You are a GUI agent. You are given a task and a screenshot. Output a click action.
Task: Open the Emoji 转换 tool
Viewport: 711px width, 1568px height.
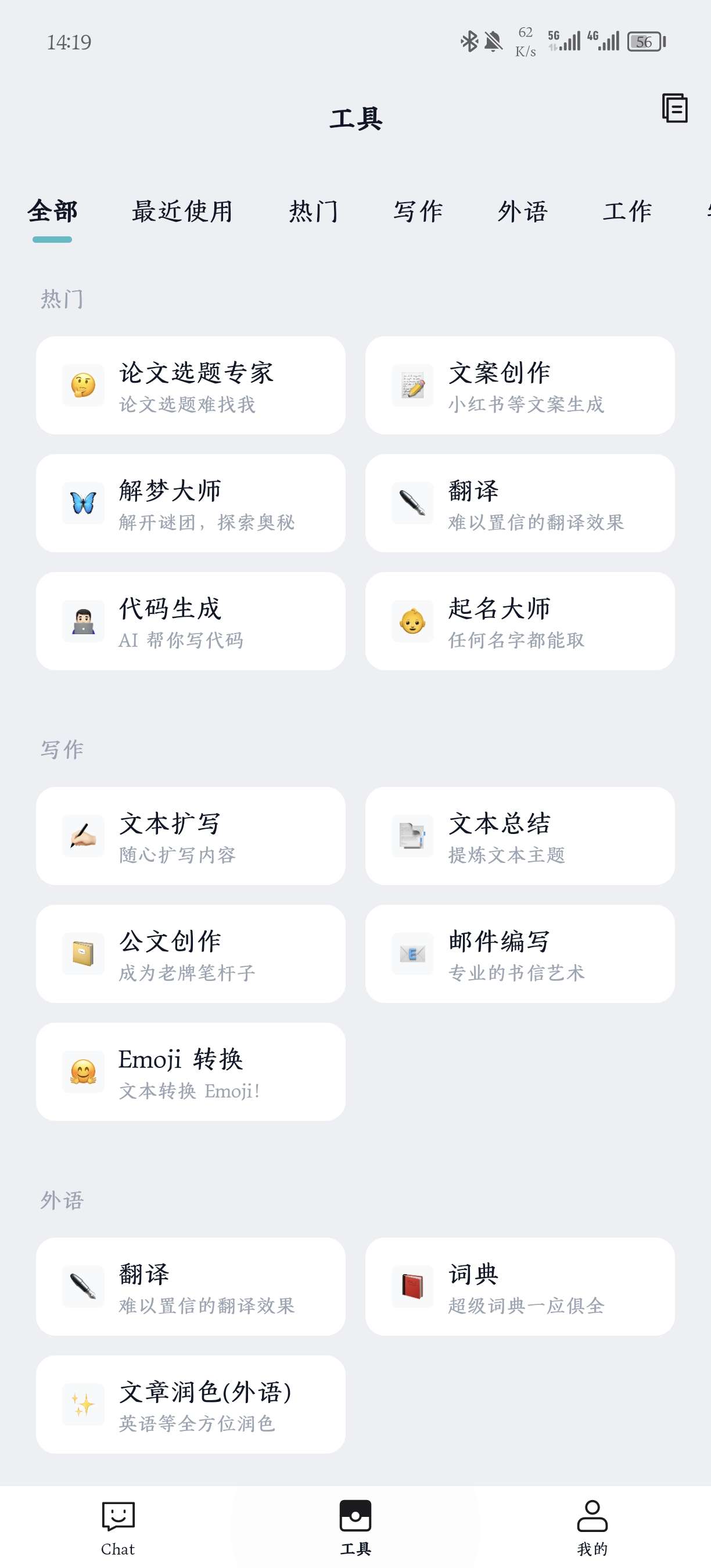tap(191, 1072)
